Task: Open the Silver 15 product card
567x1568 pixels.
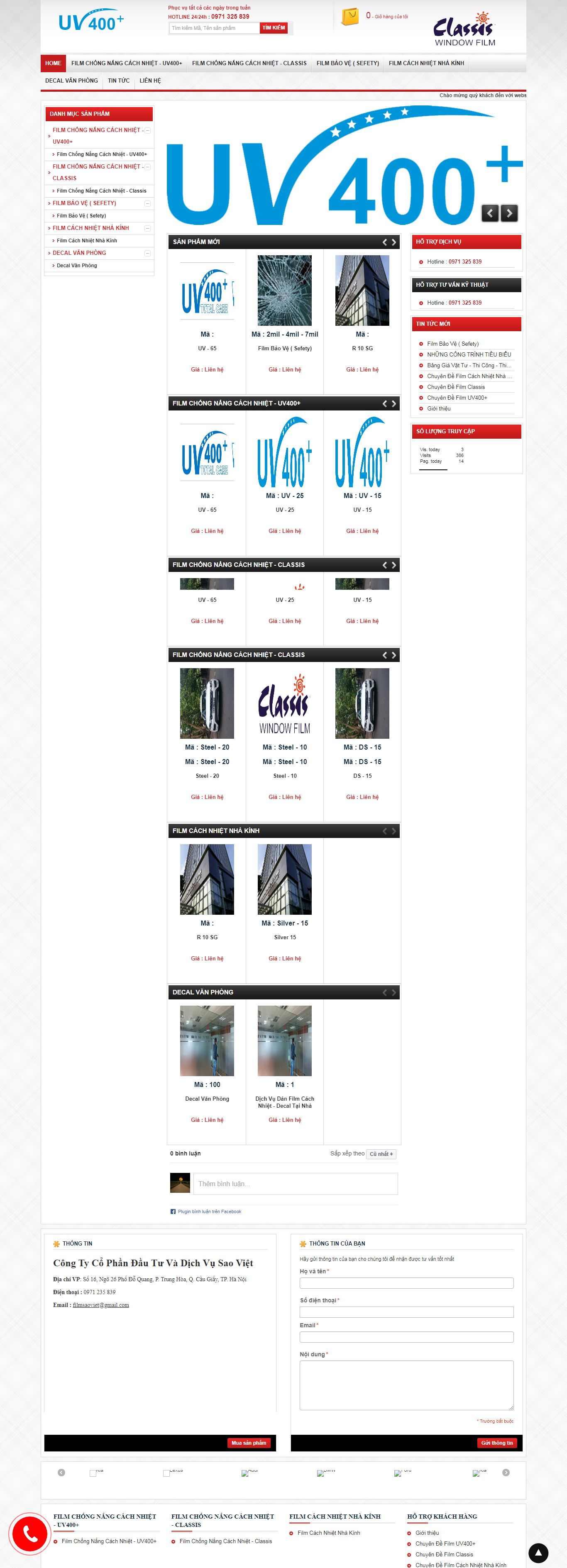Action: pyautogui.click(x=284, y=879)
